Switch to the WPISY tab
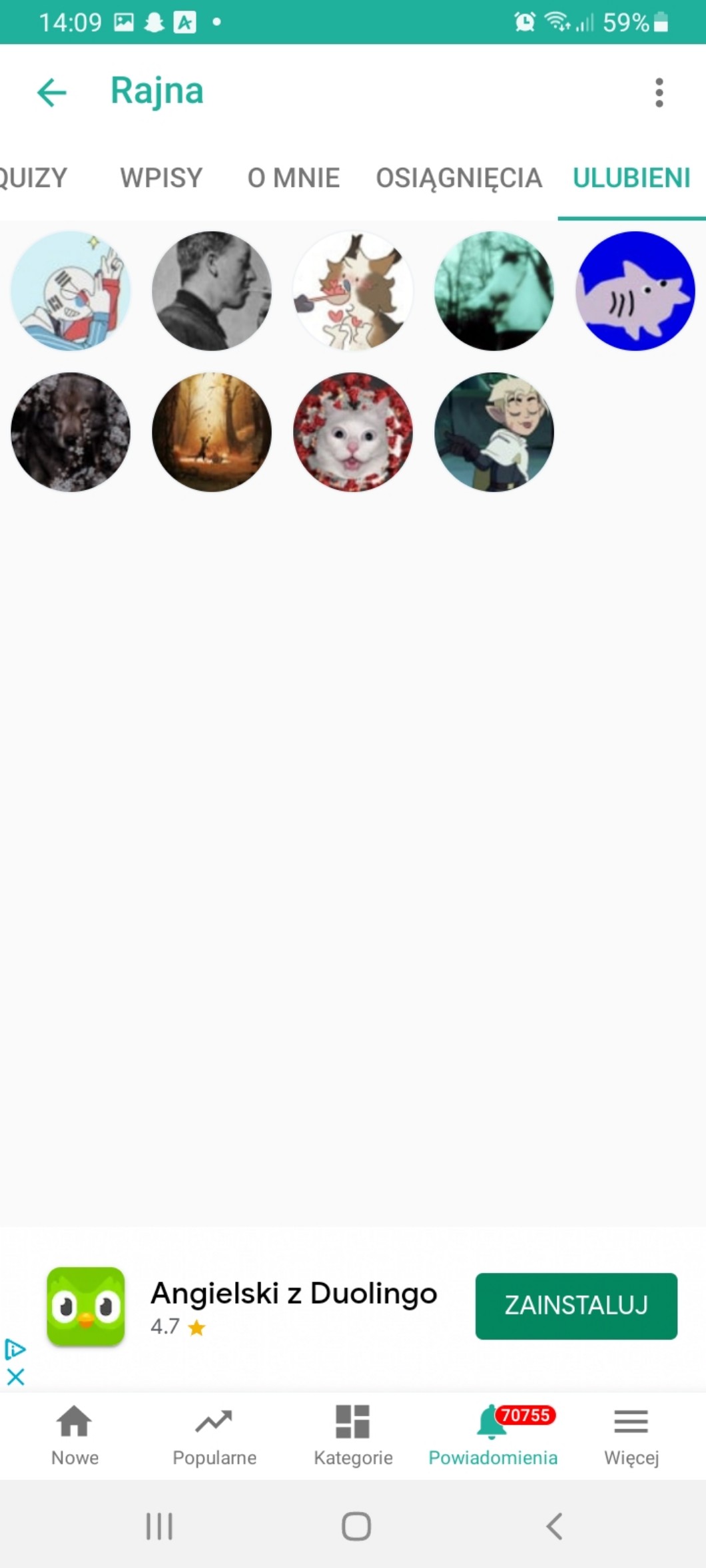Image resolution: width=706 pixels, height=1568 pixels. 161,178
